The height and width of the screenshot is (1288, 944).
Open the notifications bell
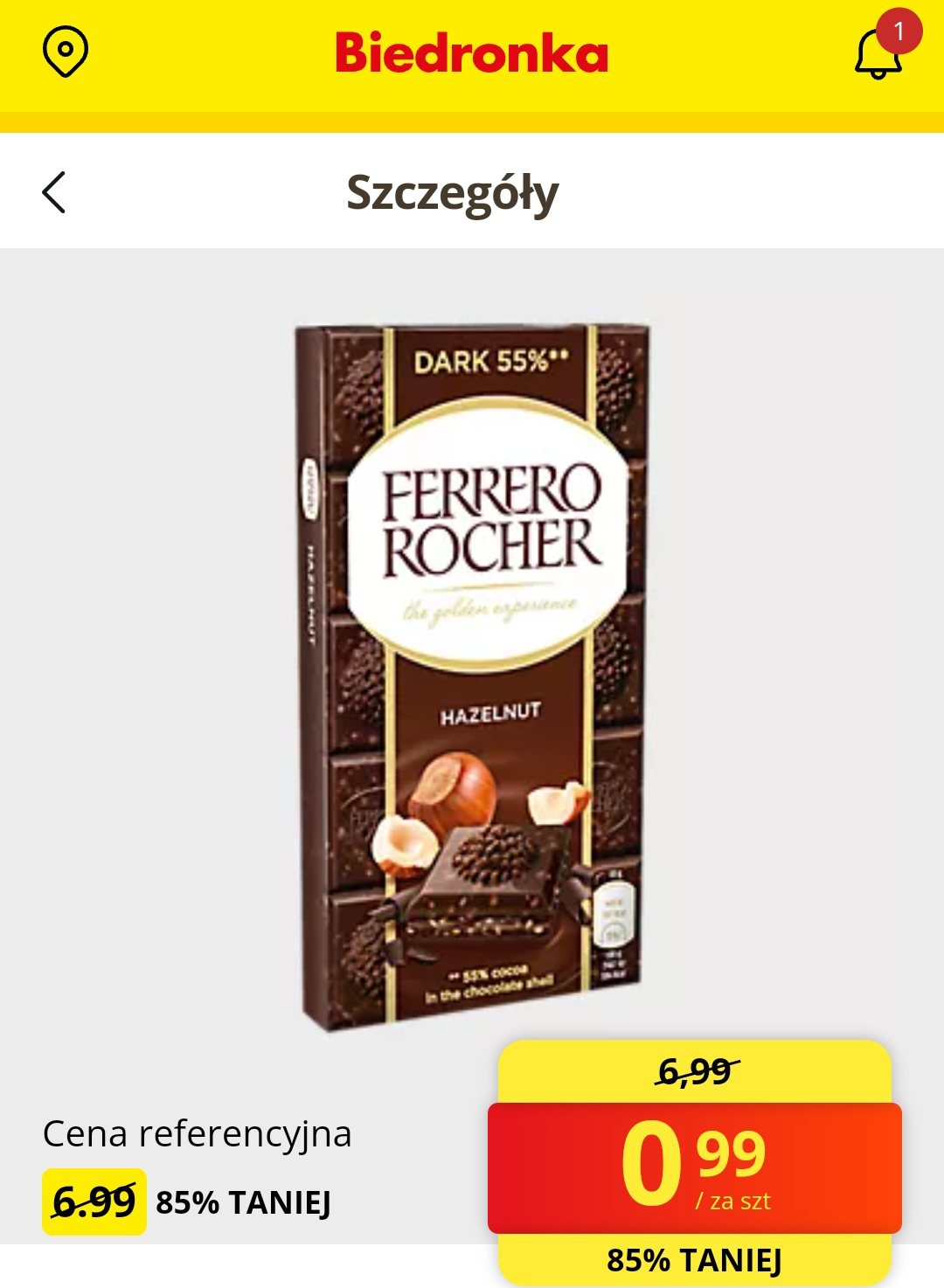878,54
